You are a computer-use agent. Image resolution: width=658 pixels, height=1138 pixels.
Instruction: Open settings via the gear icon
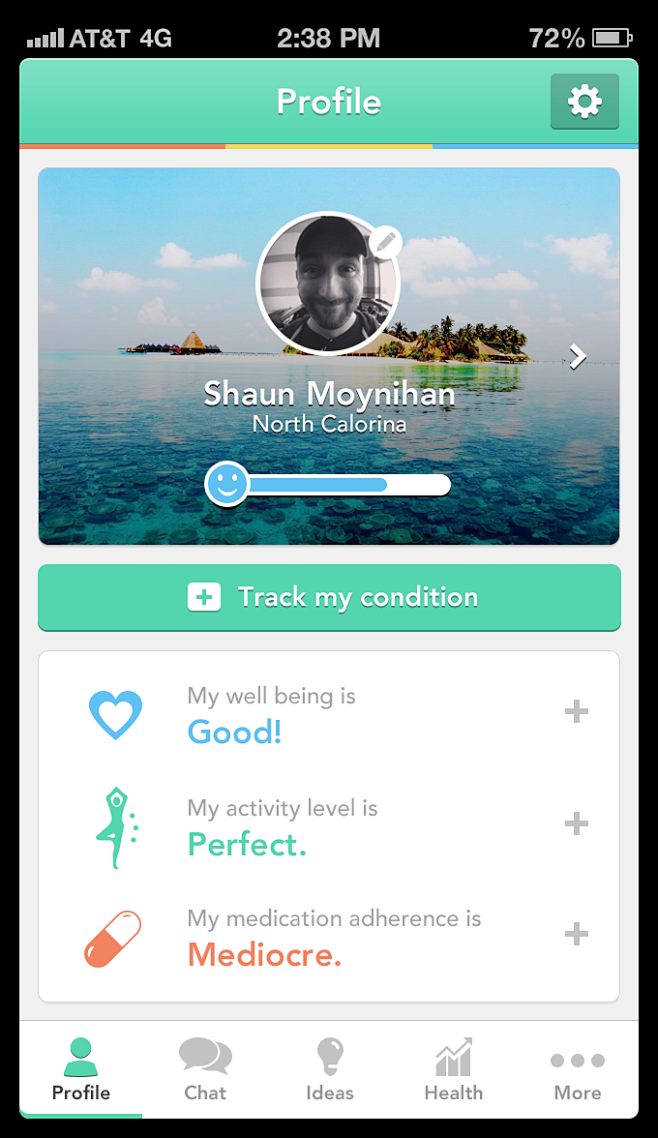584,102
